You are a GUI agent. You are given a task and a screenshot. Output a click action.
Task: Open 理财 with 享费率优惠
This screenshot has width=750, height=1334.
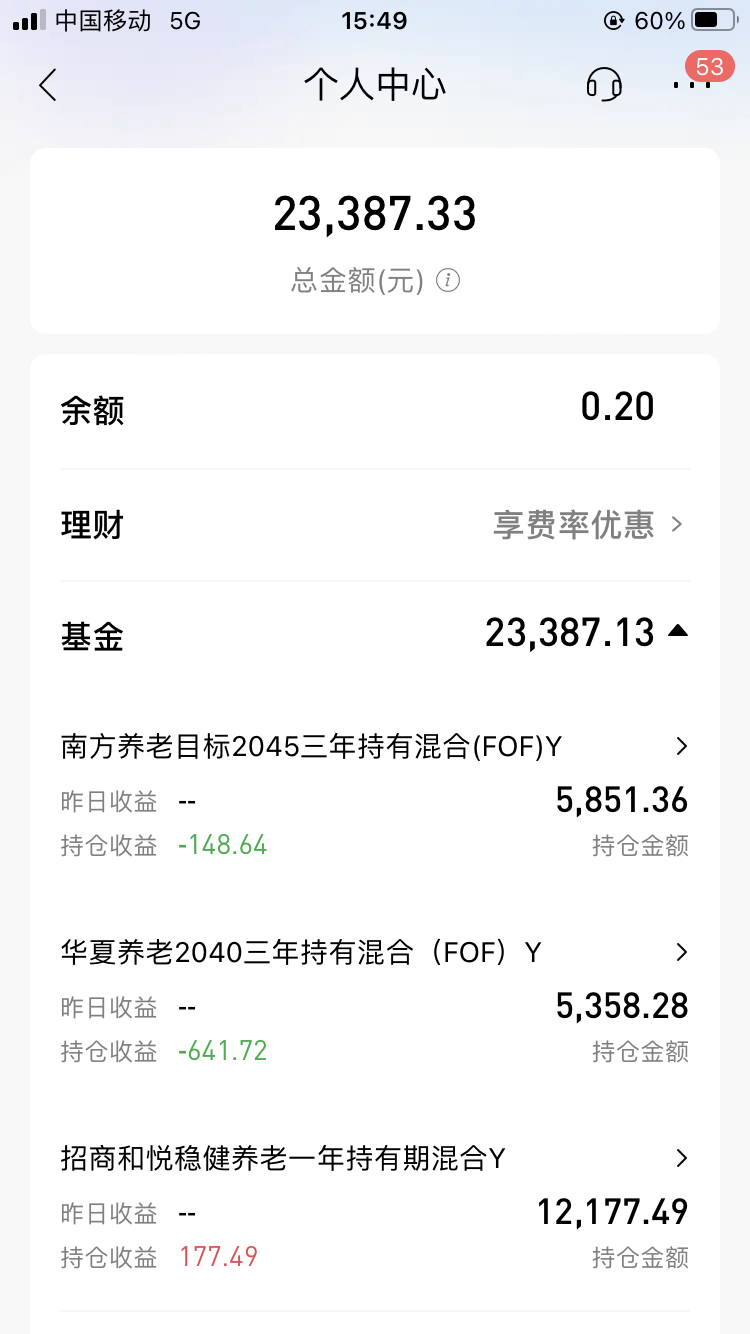[375, 525]
